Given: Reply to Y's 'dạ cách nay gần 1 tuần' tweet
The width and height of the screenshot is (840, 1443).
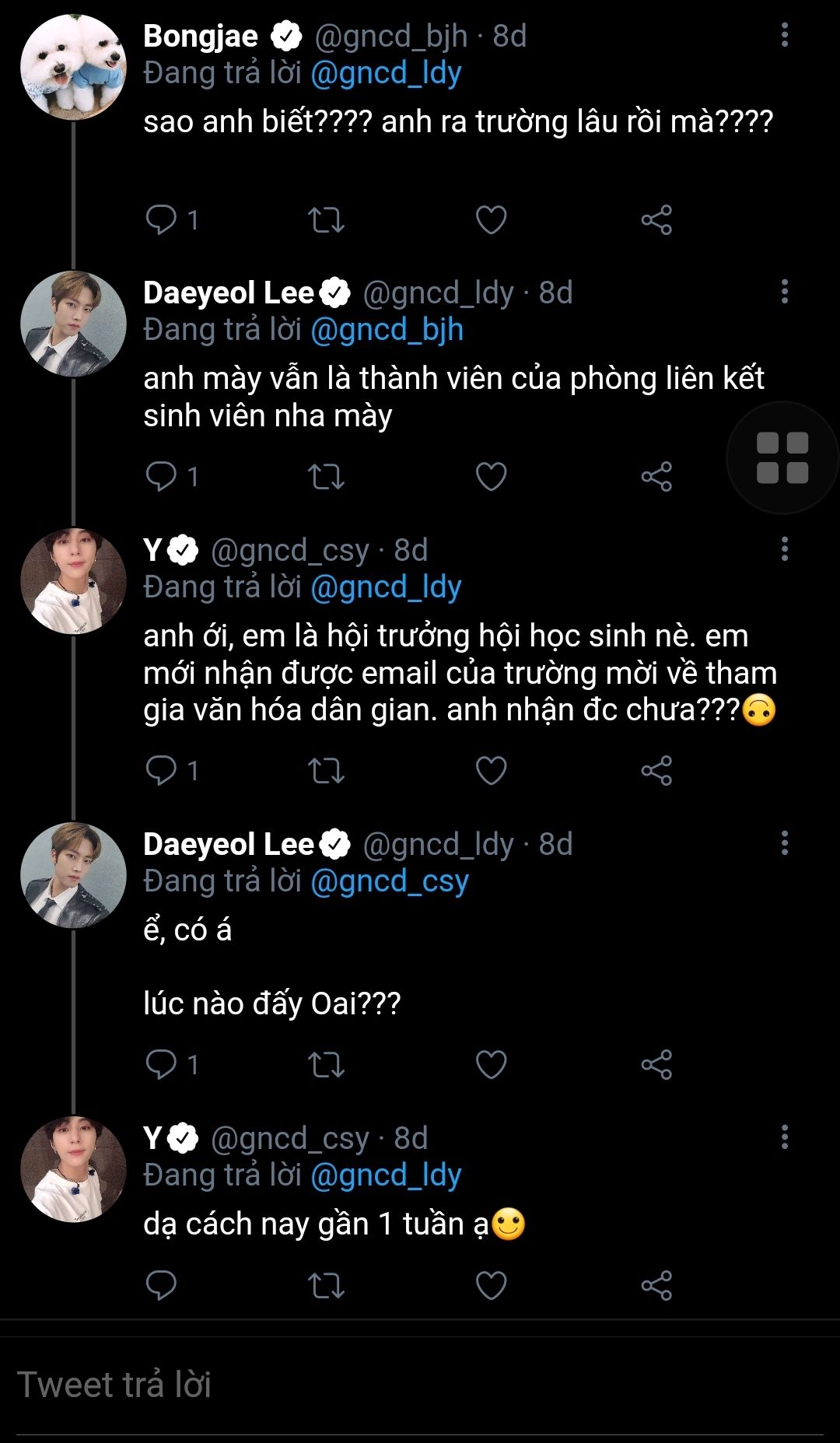Looking at the screenshot, I should [162, 1285].
